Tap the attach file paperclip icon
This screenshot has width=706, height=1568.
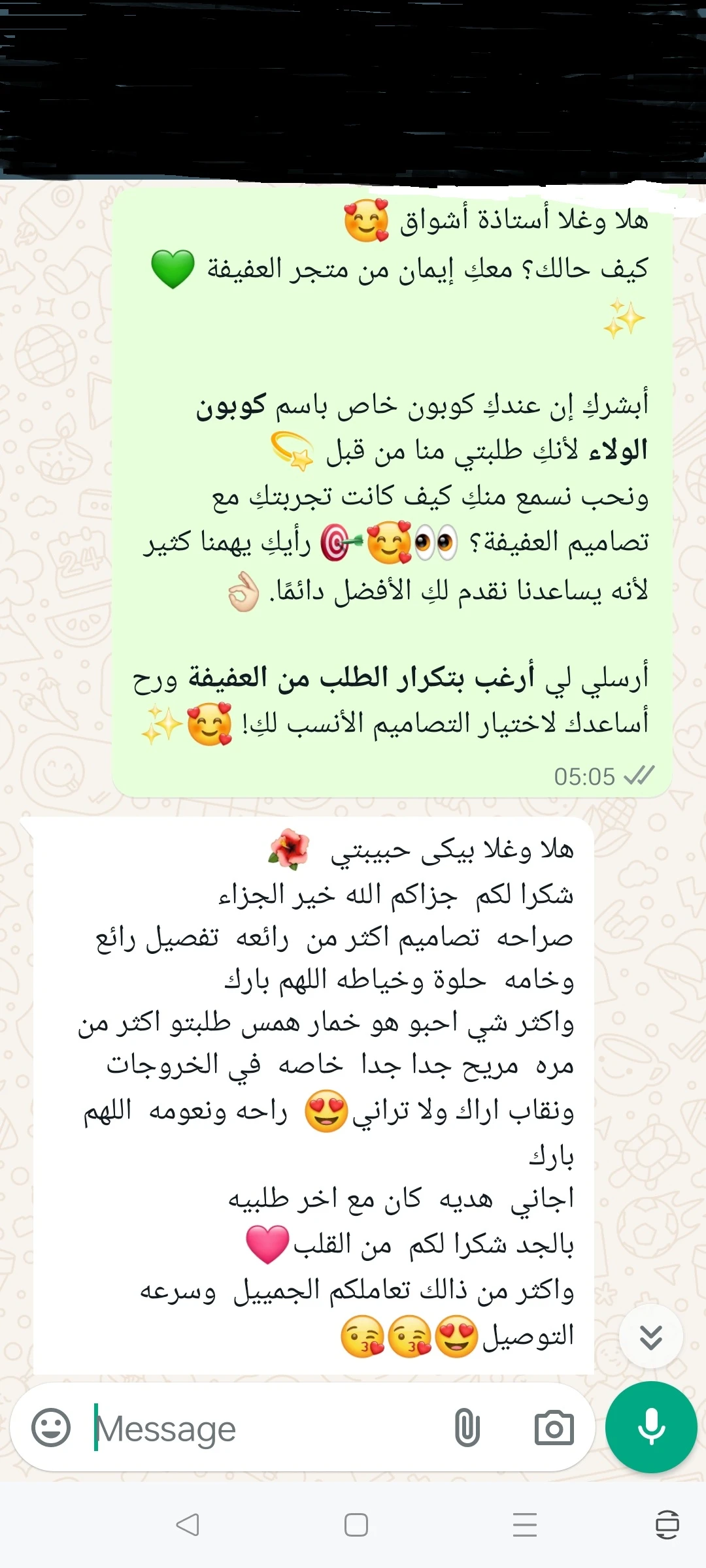467,1428
